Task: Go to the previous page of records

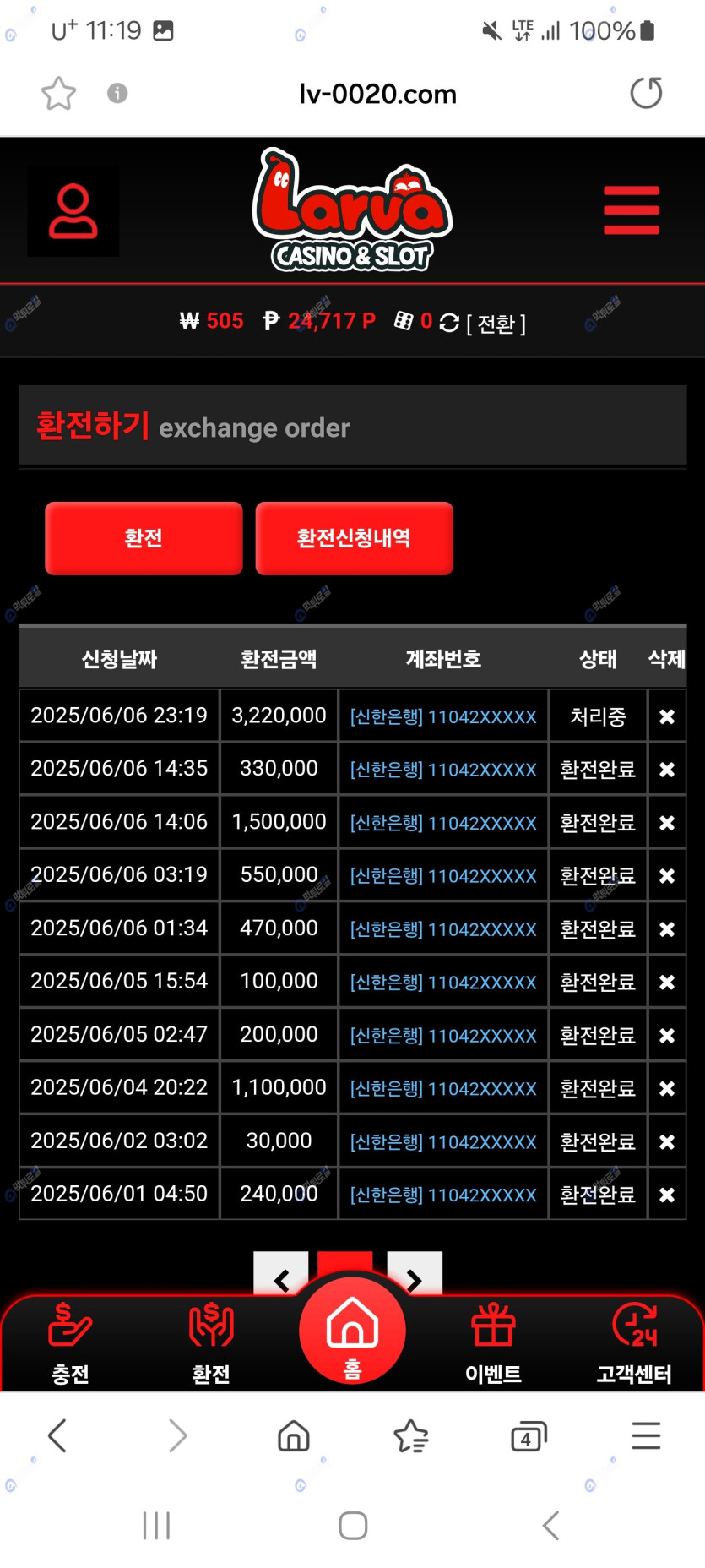Action: [281, 1279]
